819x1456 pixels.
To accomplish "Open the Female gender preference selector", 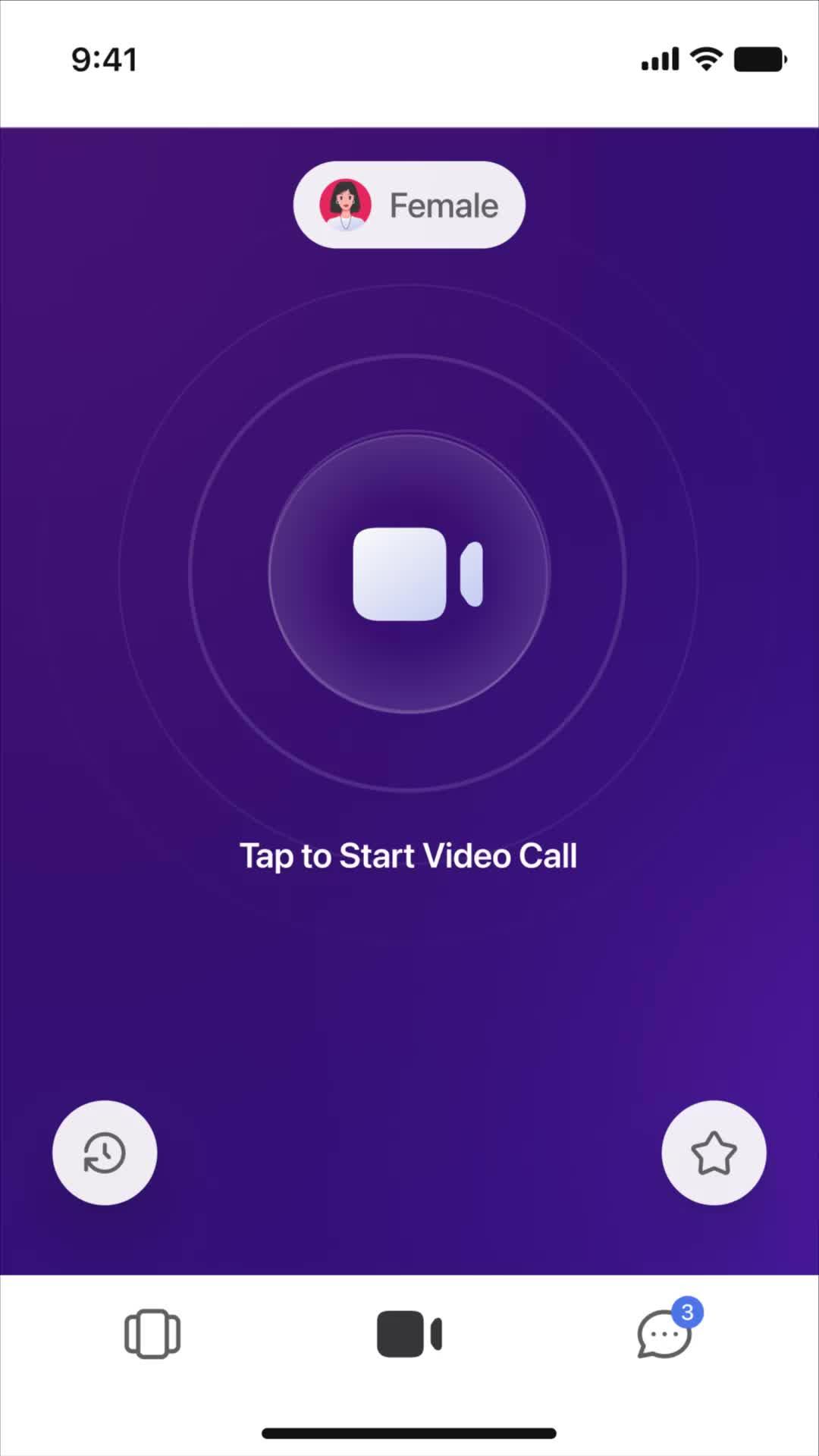I will tap(409, 205).
